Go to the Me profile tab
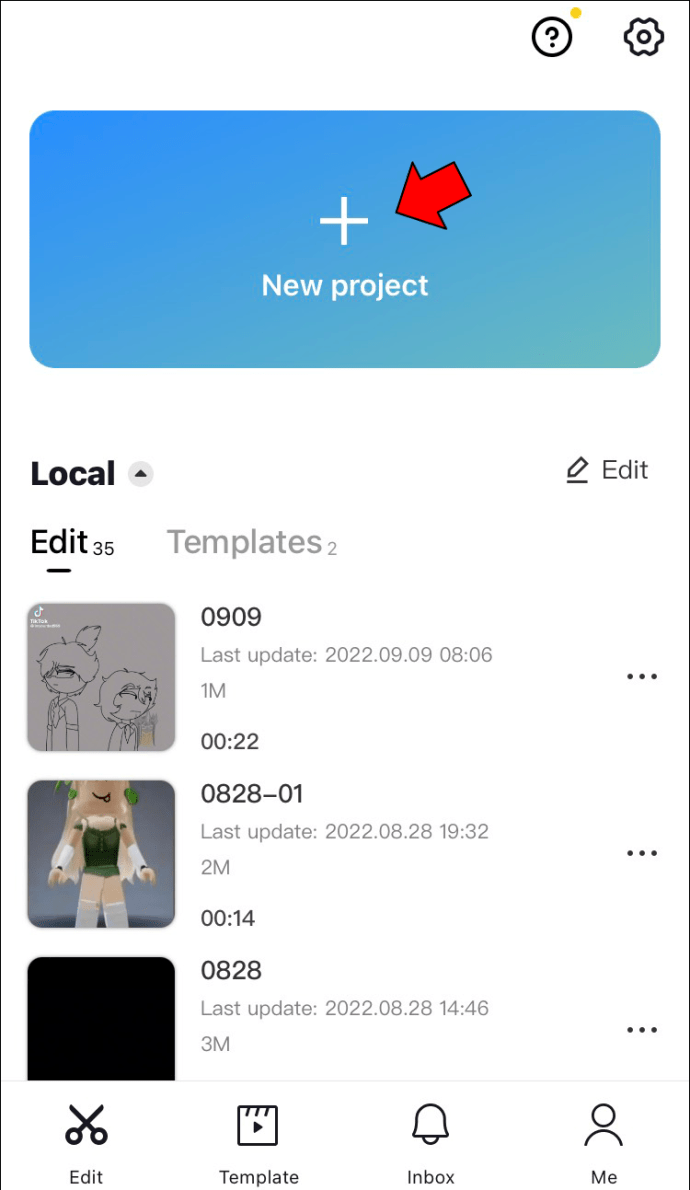The image size is (690, 1190). pyautogui.click(x=603, y=1142)
